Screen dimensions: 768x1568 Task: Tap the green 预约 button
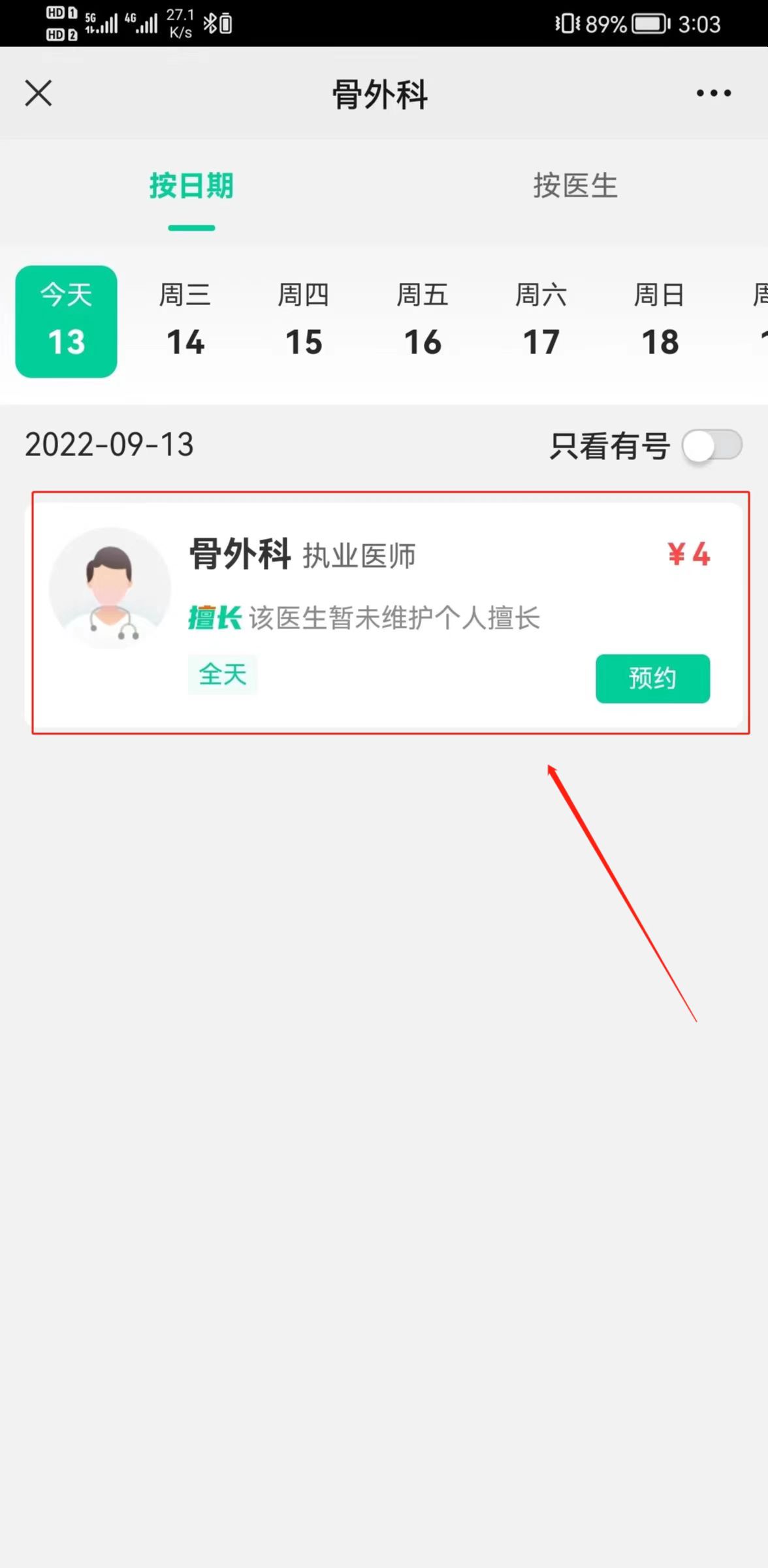pyautogui.click(x=652, y=678)
